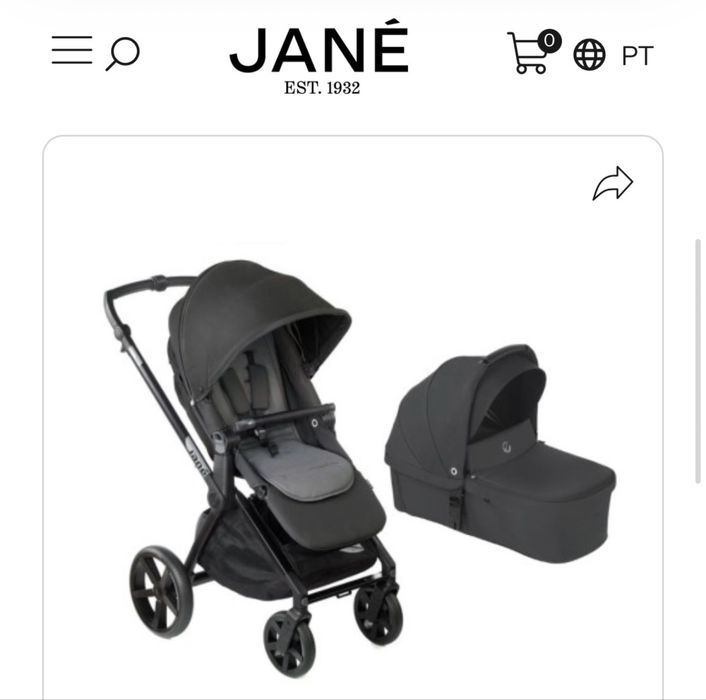Open the hamburger menu

pos(72,50)
